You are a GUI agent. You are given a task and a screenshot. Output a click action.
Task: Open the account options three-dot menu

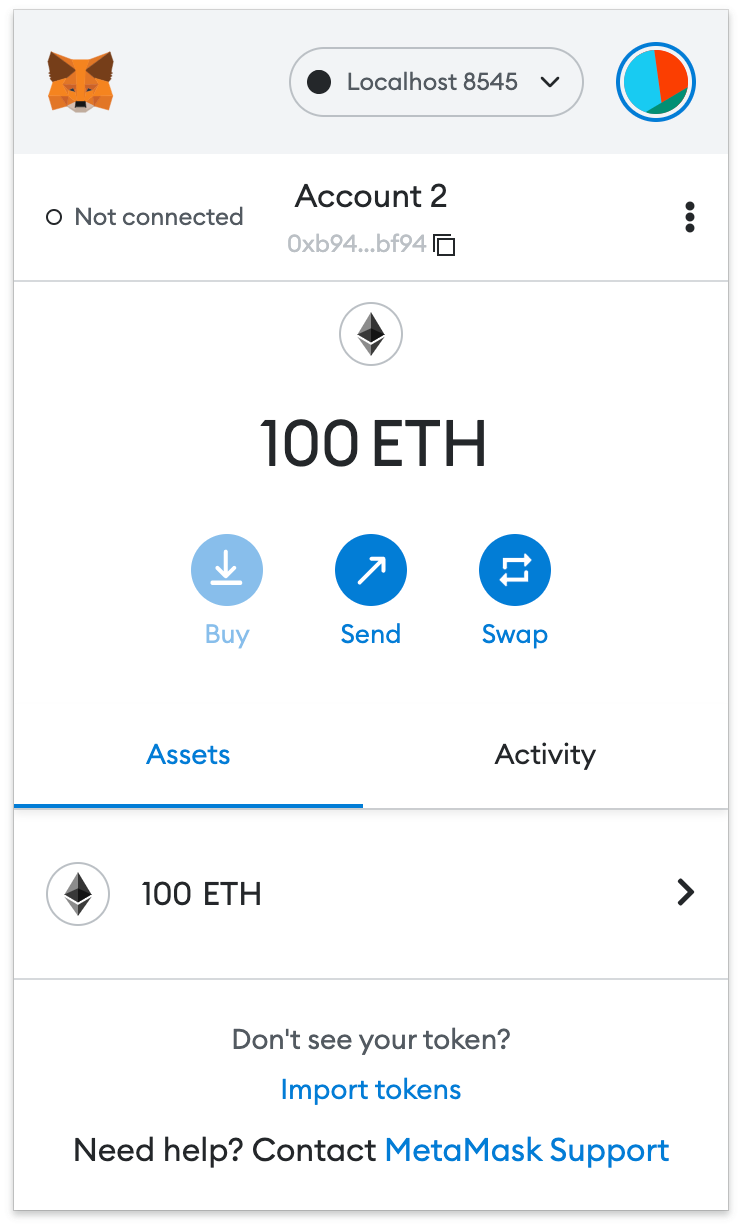pos(689,217)
